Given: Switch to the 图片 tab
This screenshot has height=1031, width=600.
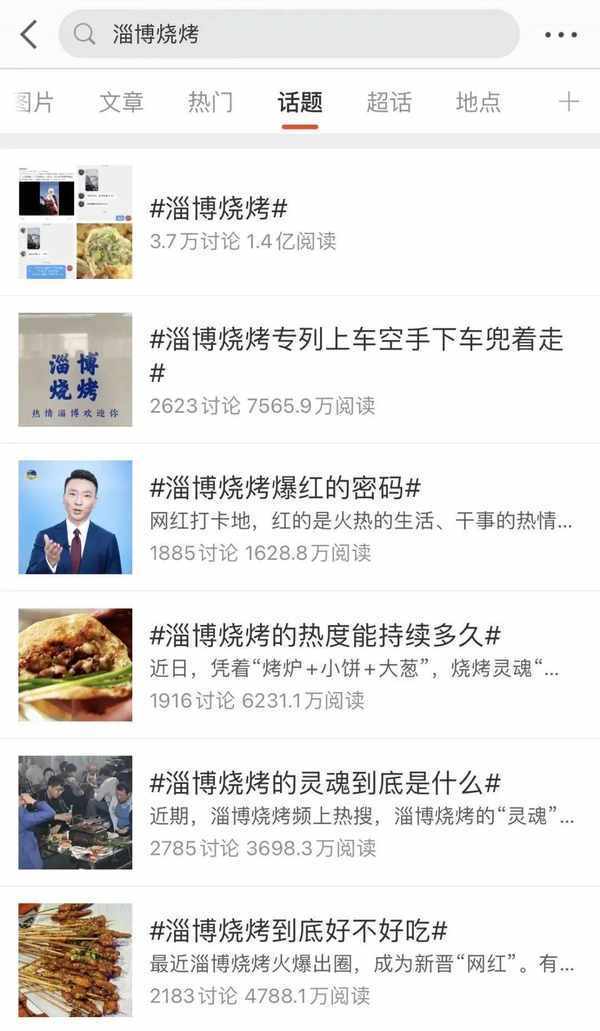Looking at the screenshot, I should tap(34, 102).
